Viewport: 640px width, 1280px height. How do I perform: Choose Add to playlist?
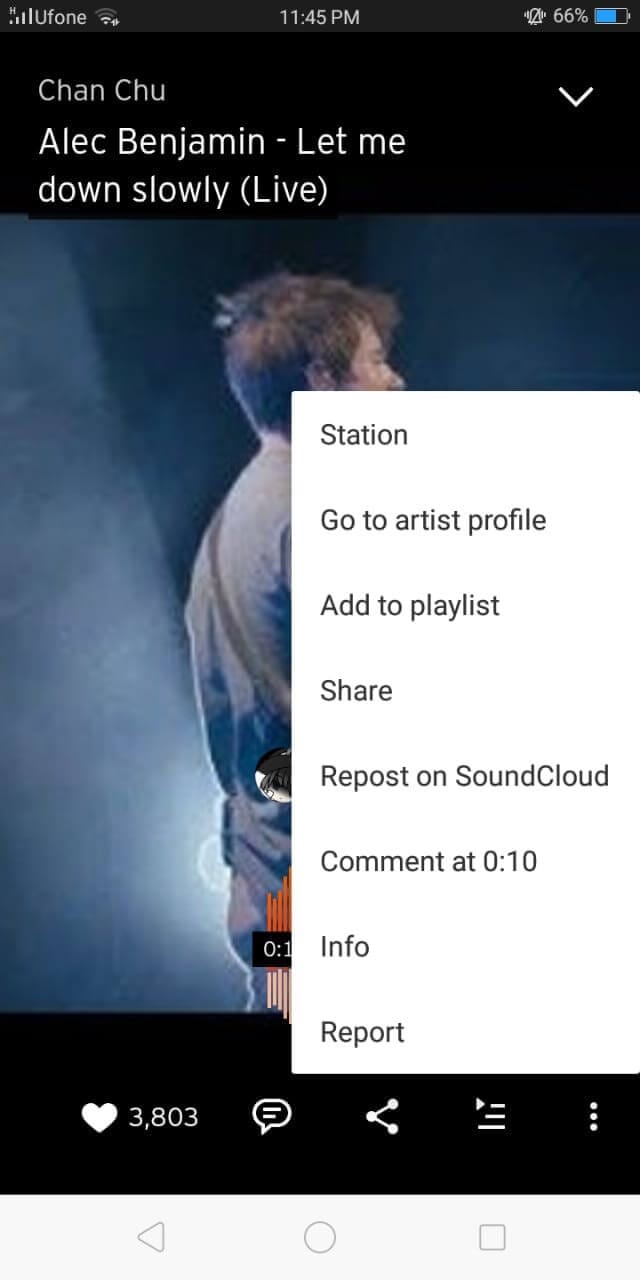click(410, 605)
